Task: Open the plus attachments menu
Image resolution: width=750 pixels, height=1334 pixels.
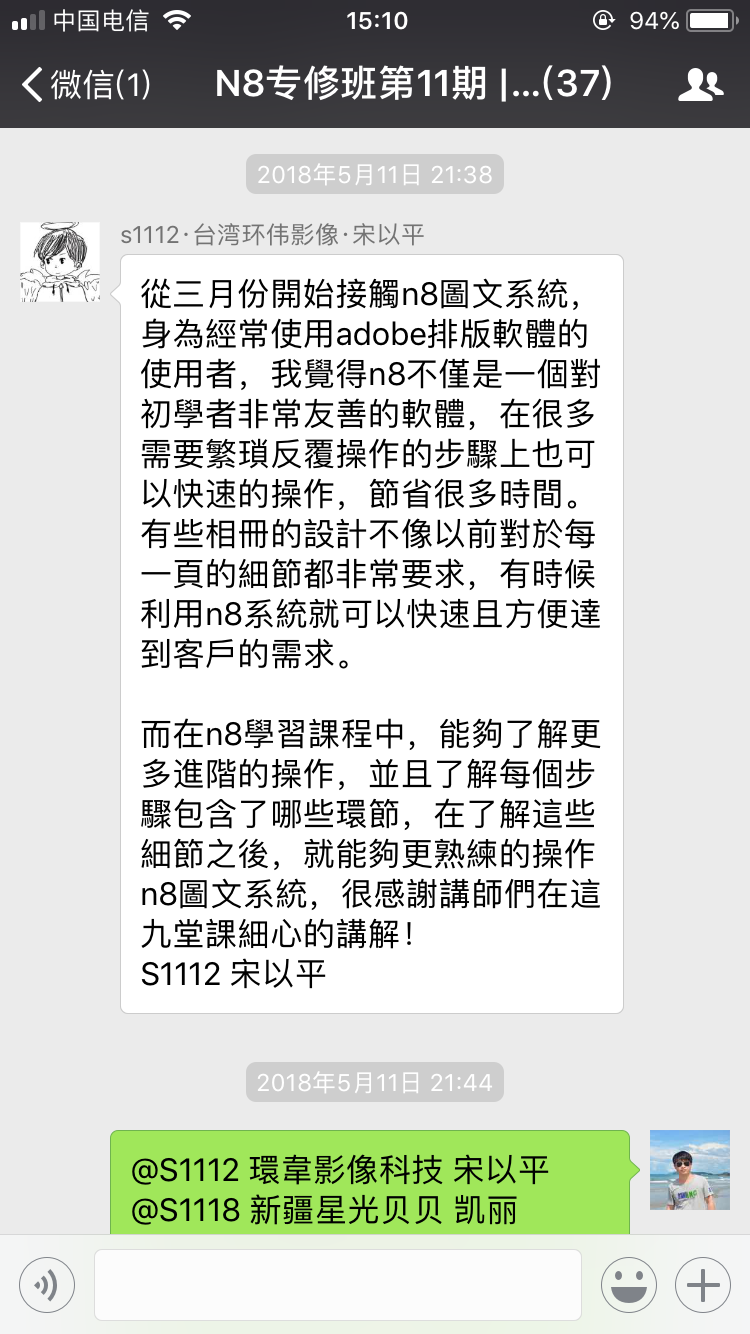Action: point(704,1285)
